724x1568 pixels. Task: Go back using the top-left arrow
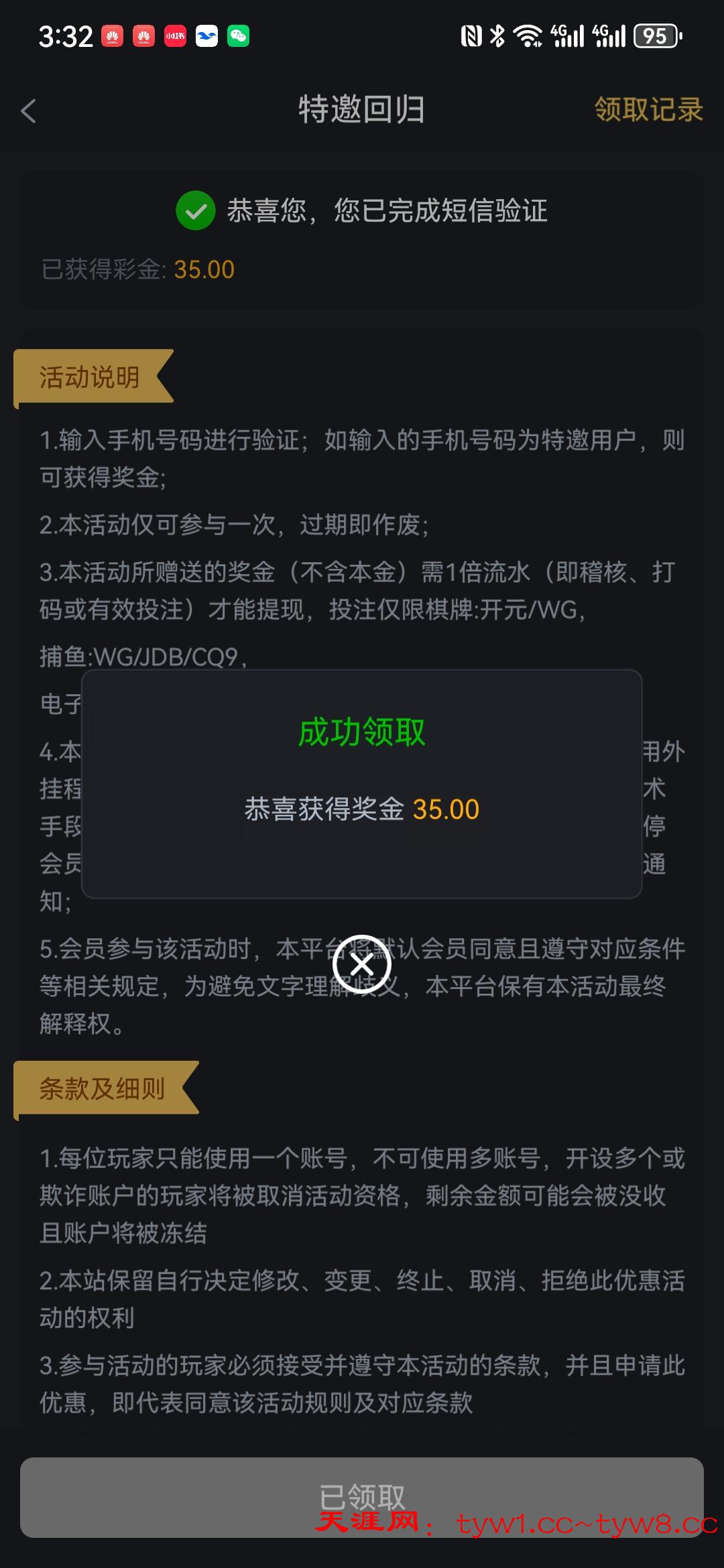(x=28, y=111)
